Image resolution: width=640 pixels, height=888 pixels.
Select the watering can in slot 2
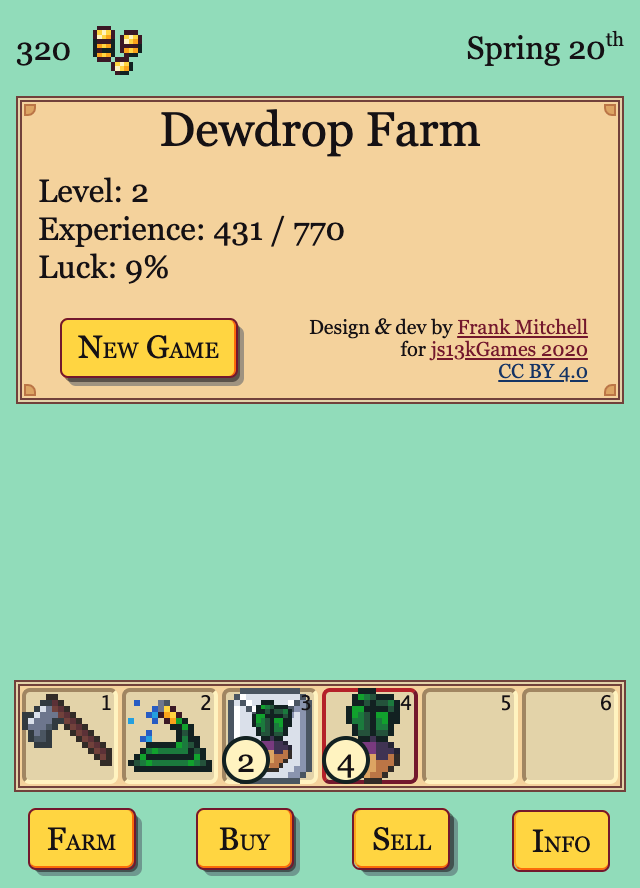[170, 735]
